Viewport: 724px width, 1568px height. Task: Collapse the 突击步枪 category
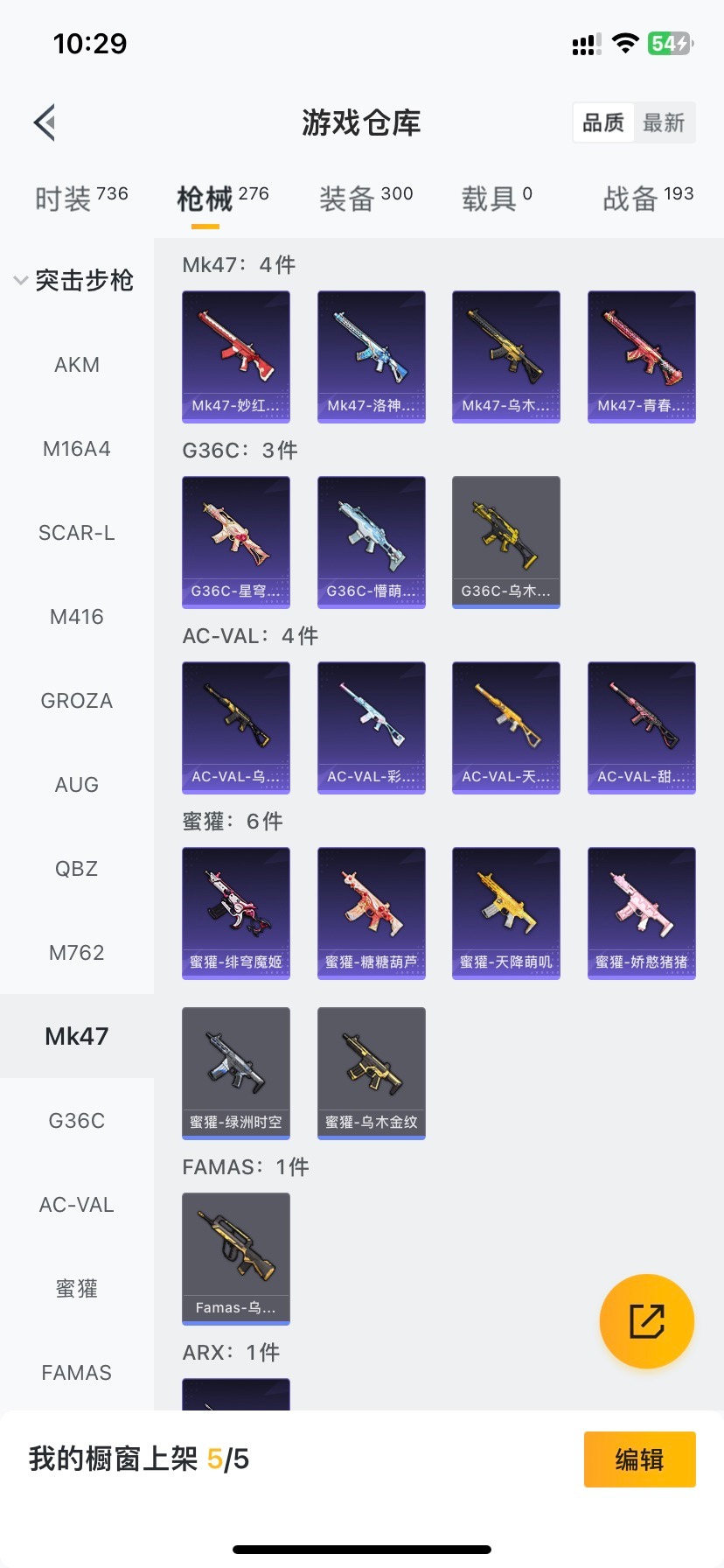point(75,280)
